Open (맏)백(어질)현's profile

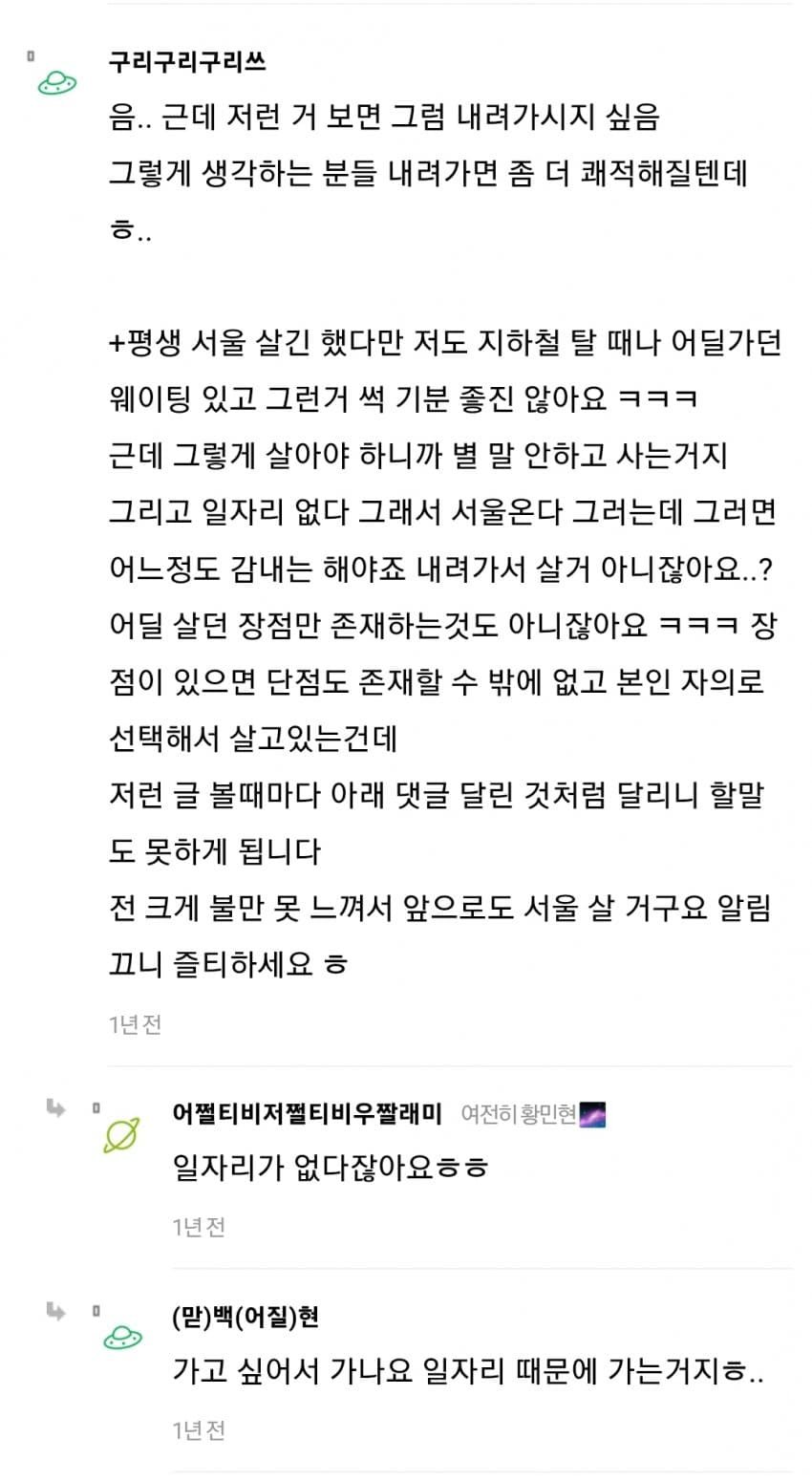pyautogui.click(x=246, y=1318)
